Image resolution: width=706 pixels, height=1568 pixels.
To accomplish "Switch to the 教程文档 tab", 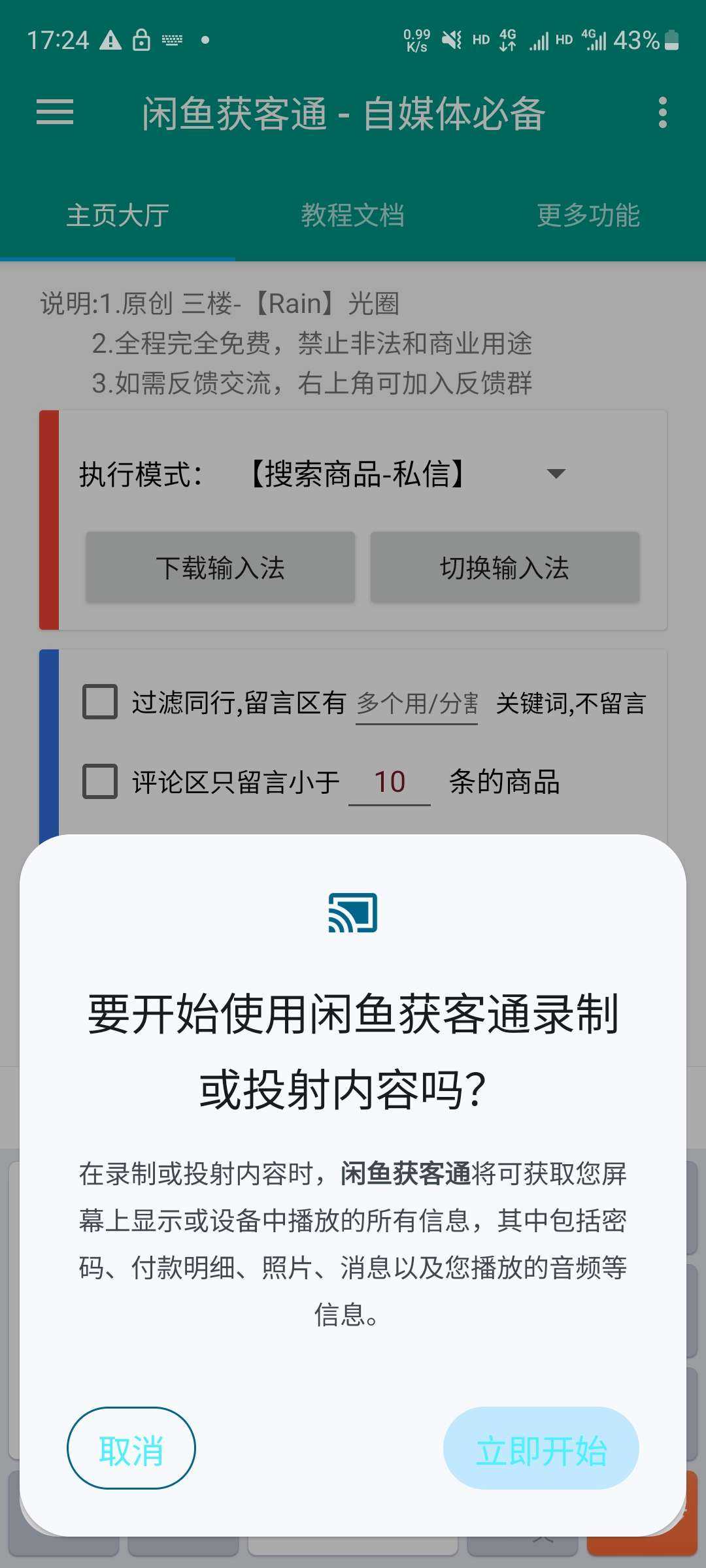I will [x=352, y=216].
